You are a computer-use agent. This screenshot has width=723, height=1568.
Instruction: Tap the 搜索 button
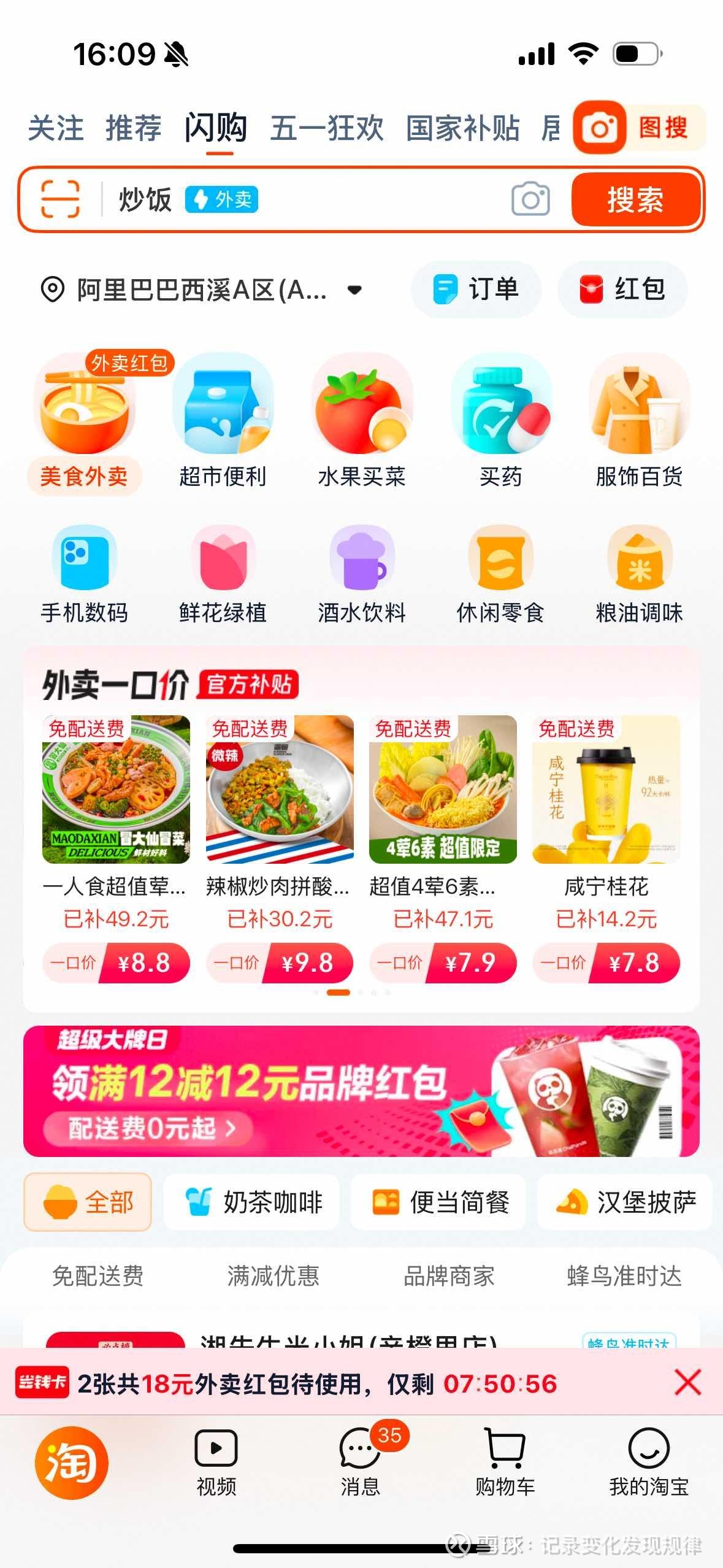tap(635, 201)
